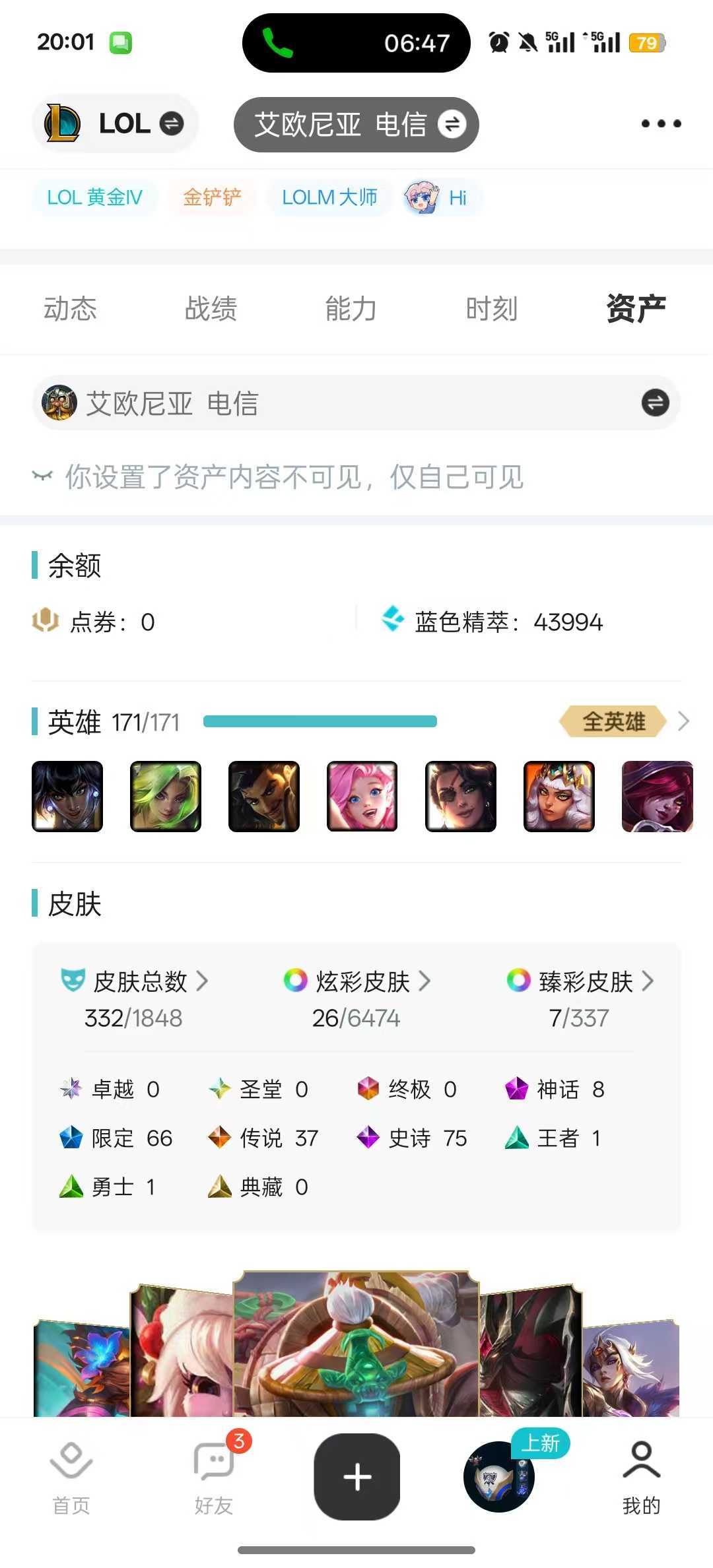713x1568 pixels.
Task: Open the three-dot overflow menu
Action: pos(661,123)
